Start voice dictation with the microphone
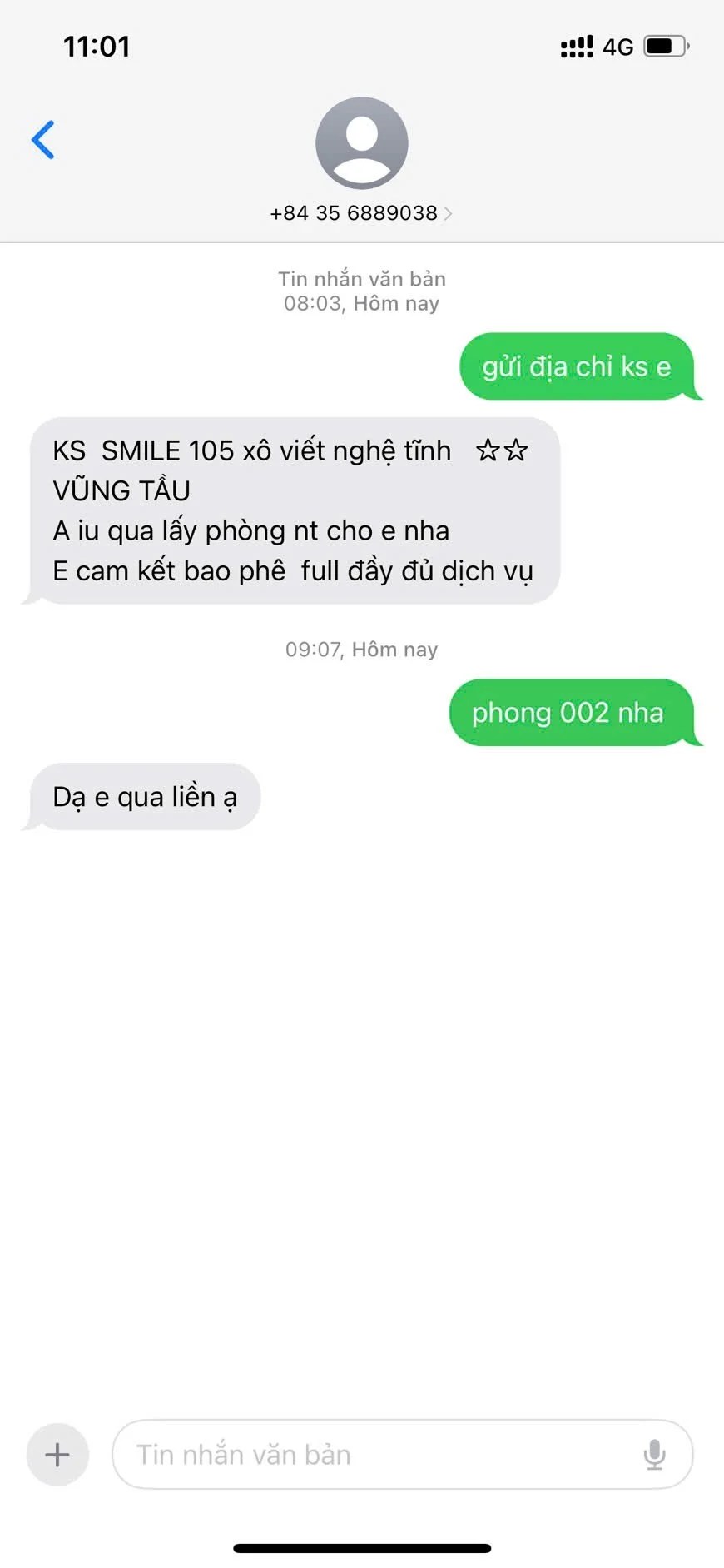724x1568 pixels. point(655,1455)
